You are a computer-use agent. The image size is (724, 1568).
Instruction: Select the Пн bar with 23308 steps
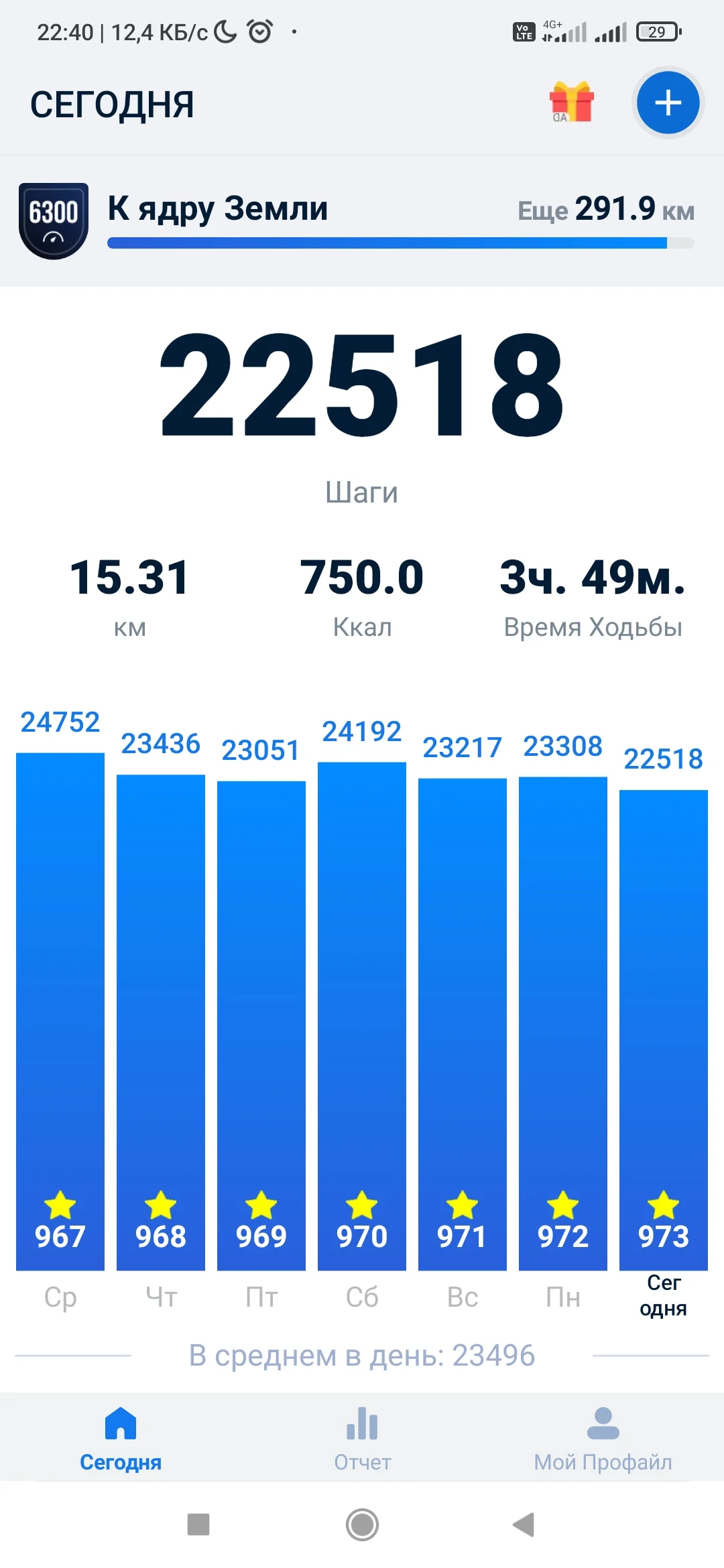click(x=563, y=1005)
